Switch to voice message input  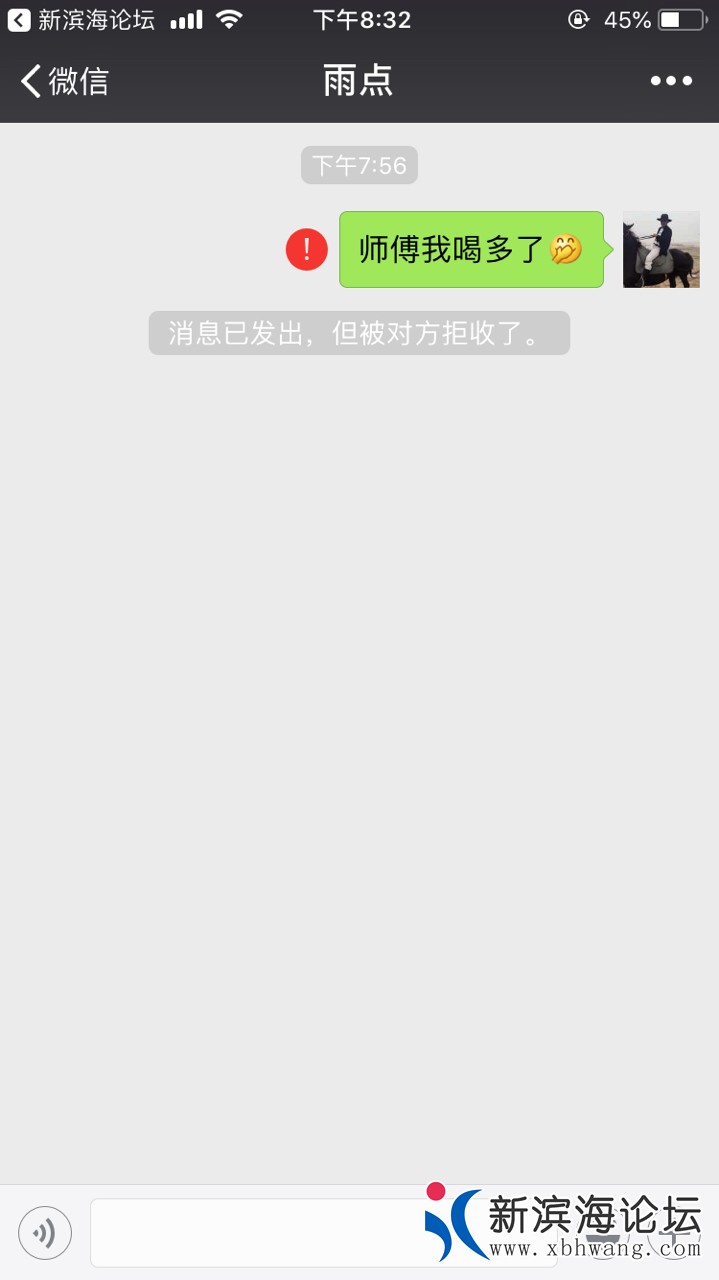point(45,1232)
